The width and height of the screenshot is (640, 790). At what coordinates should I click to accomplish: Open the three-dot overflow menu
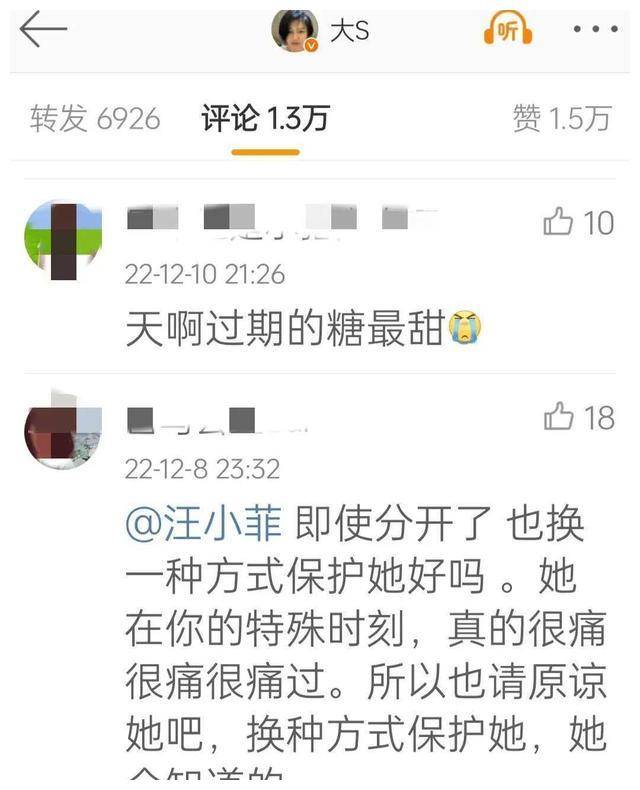point(595,31)
